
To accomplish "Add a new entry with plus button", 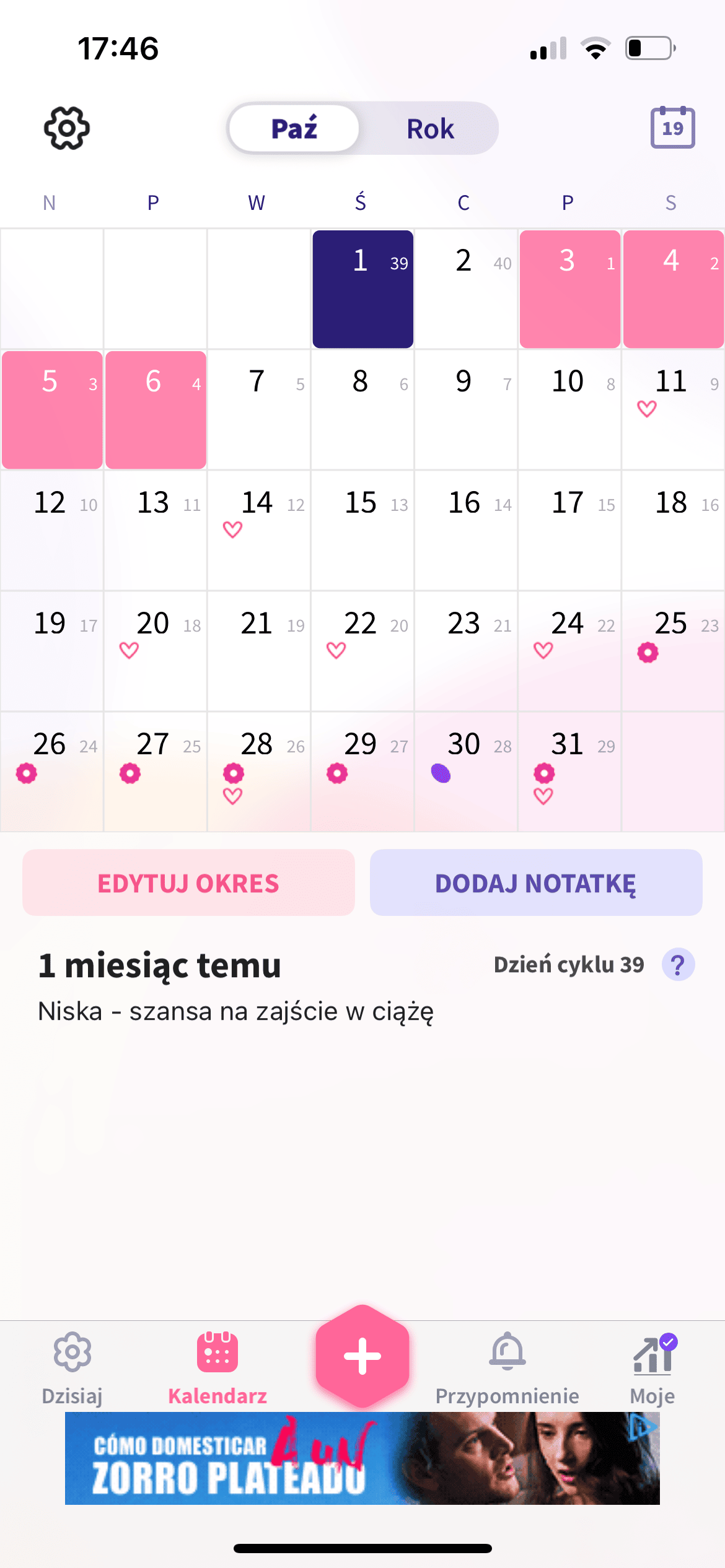I will [x=362, y=1355].
